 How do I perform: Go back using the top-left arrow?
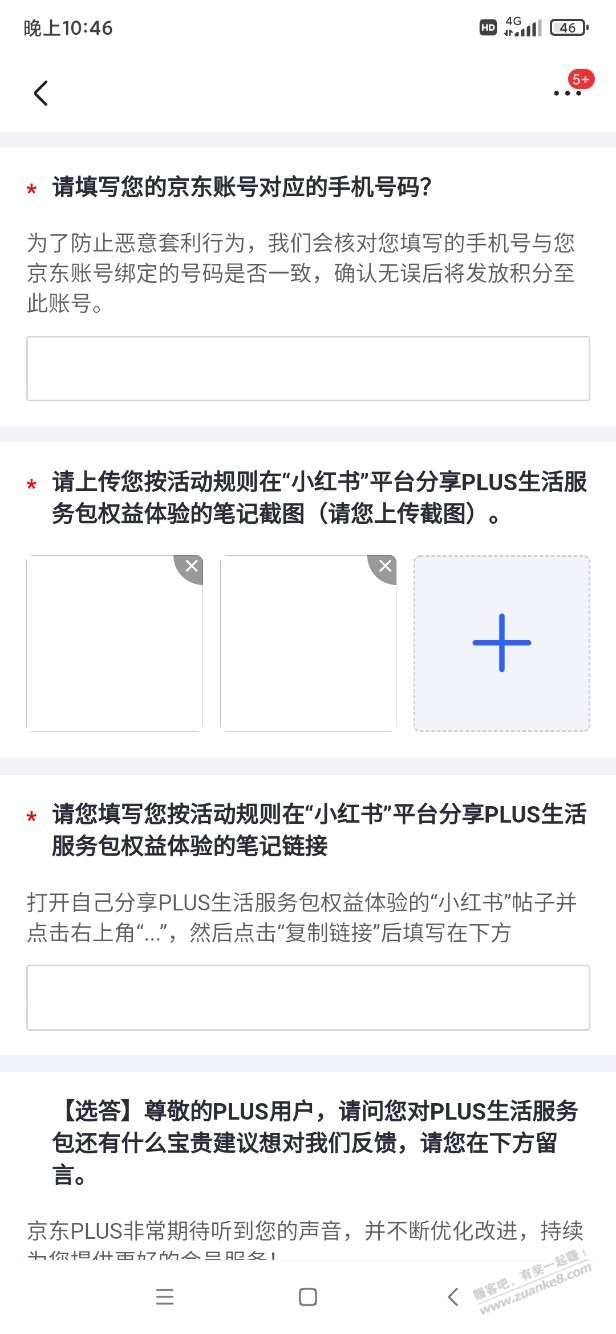pyautogui.click(x=40, y=93)
